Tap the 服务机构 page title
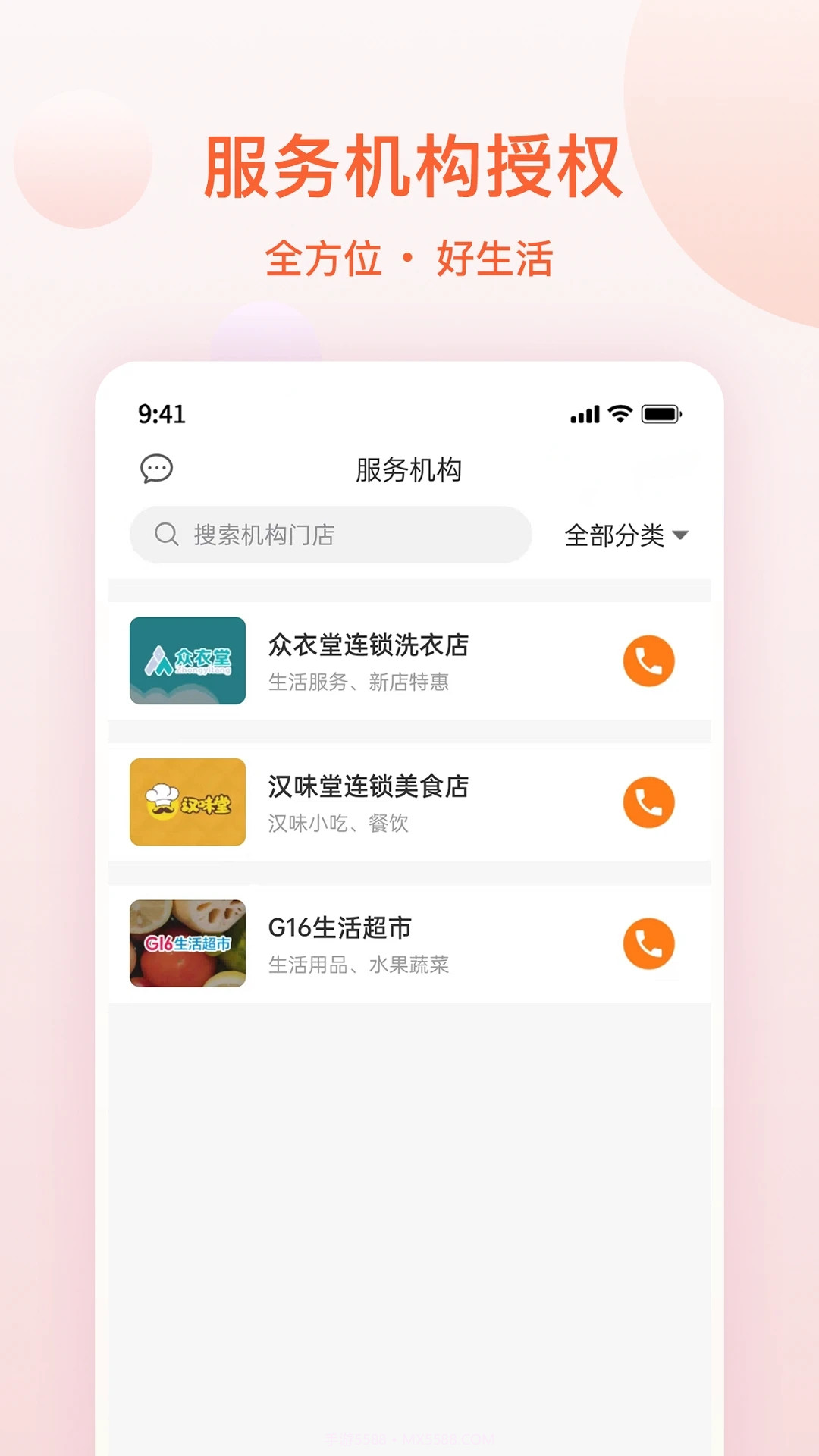819x1456 pixels. (409, 469)
